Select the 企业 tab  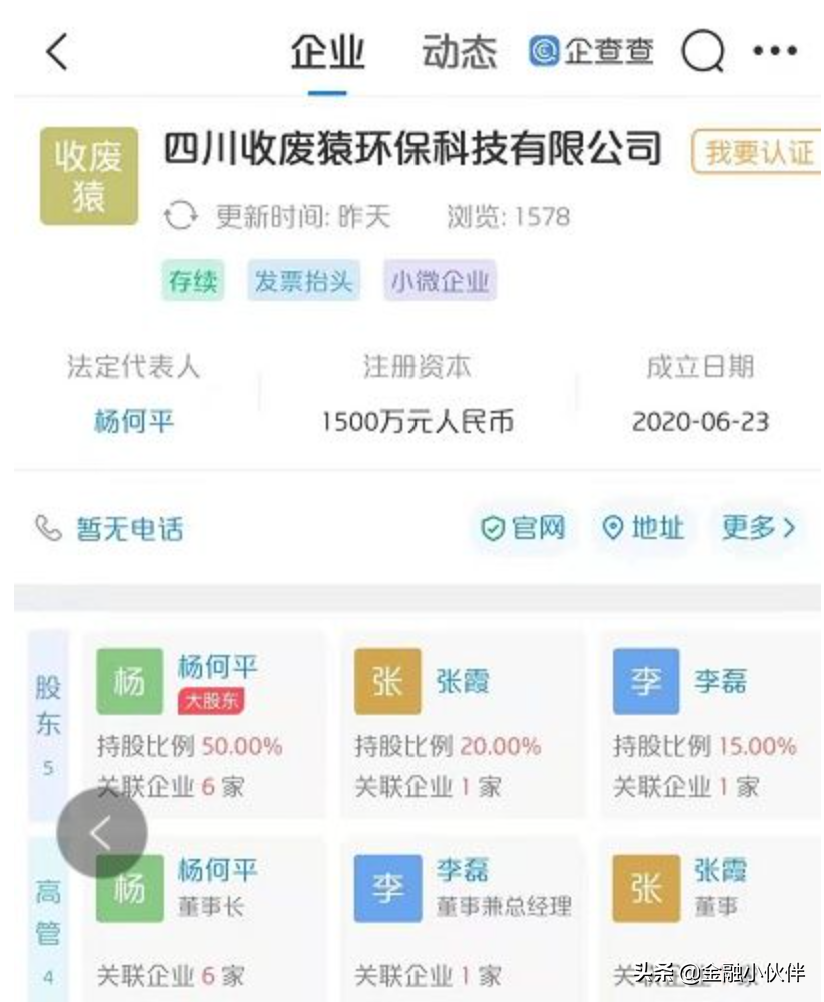327,52
